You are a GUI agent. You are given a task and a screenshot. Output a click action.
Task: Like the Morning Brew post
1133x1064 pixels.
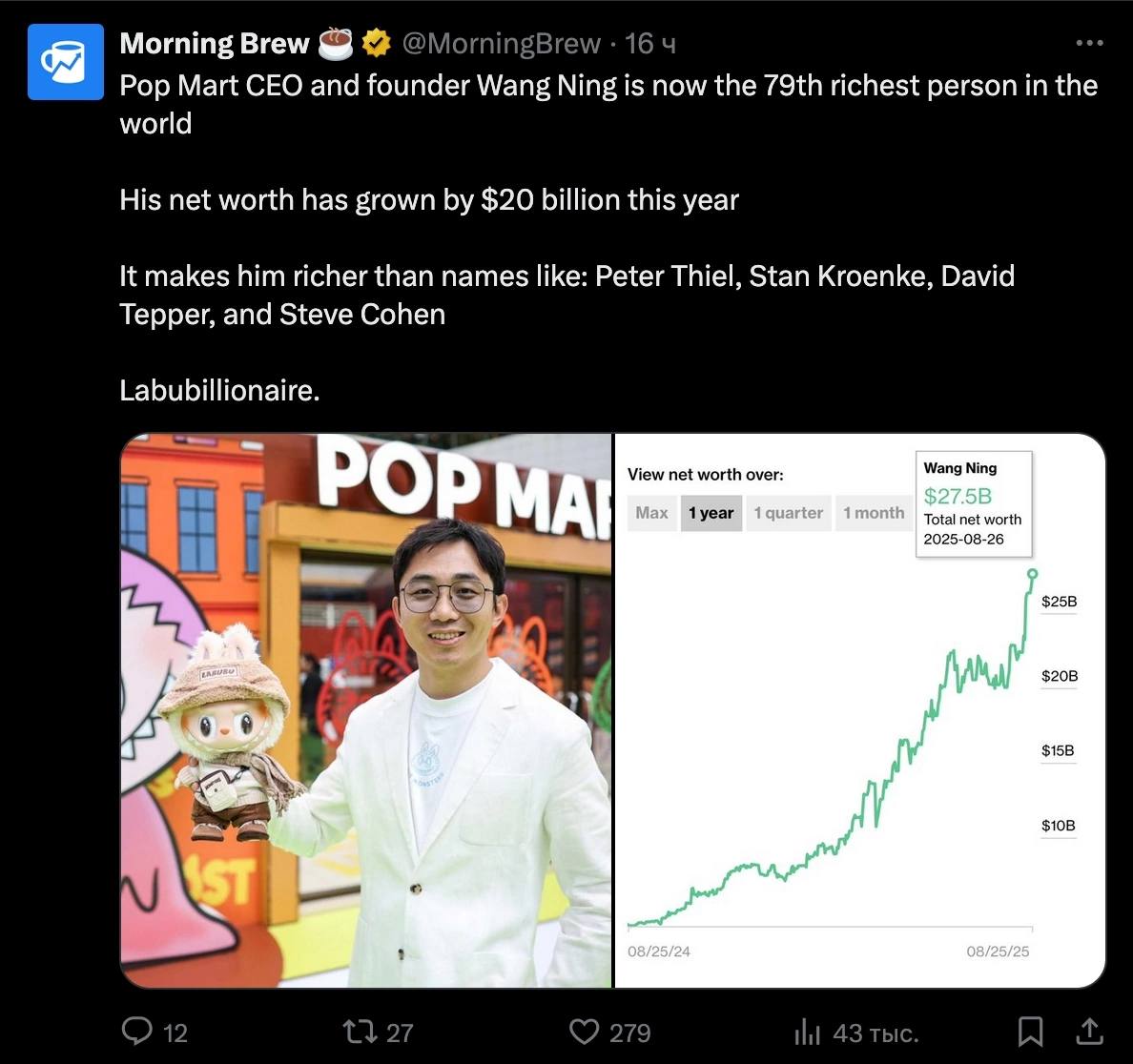point(584,1032)
